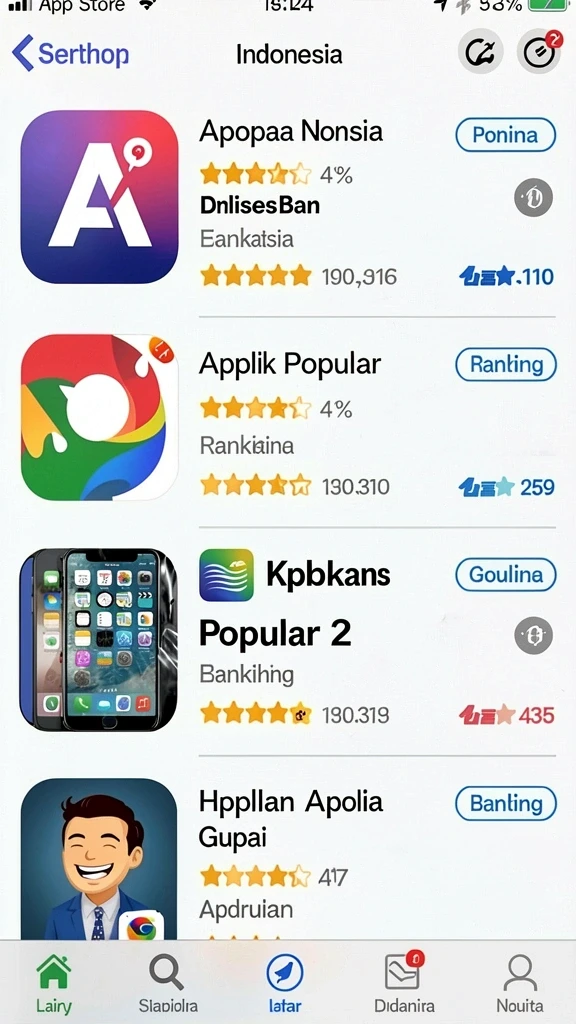Tap the Ranting button for Applik Popular
The image size is (576, 1024).
coord(505,364)
